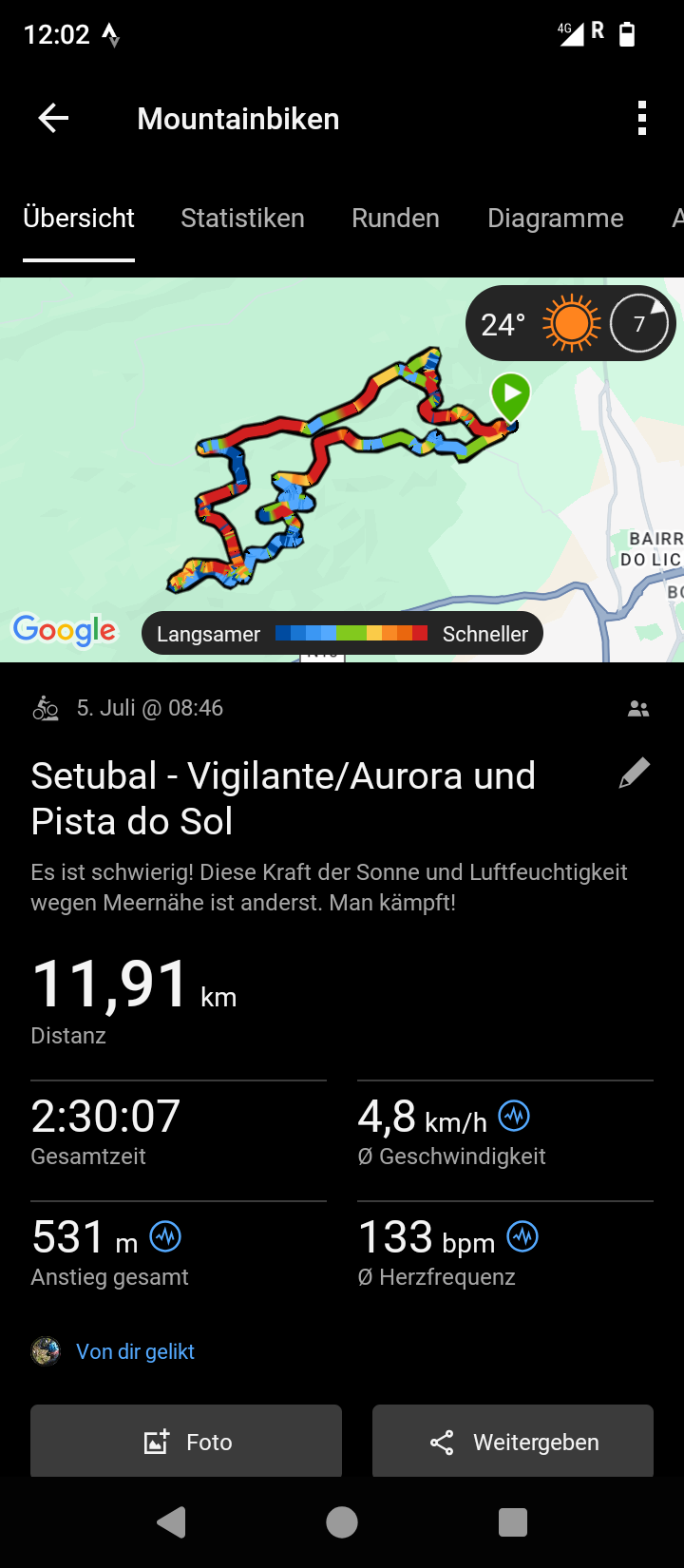Go back using the arrow icon
684x1568 pixels.
53,119
